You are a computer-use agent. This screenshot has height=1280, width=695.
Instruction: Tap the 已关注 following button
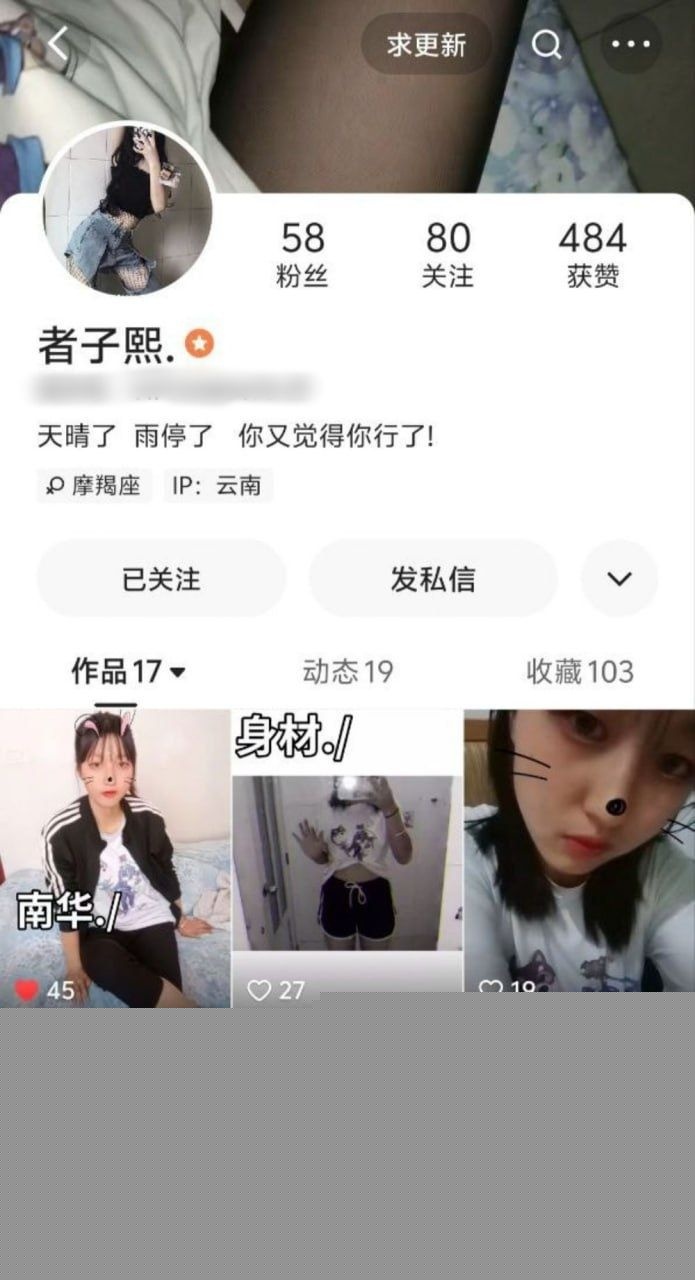point(161,579)
